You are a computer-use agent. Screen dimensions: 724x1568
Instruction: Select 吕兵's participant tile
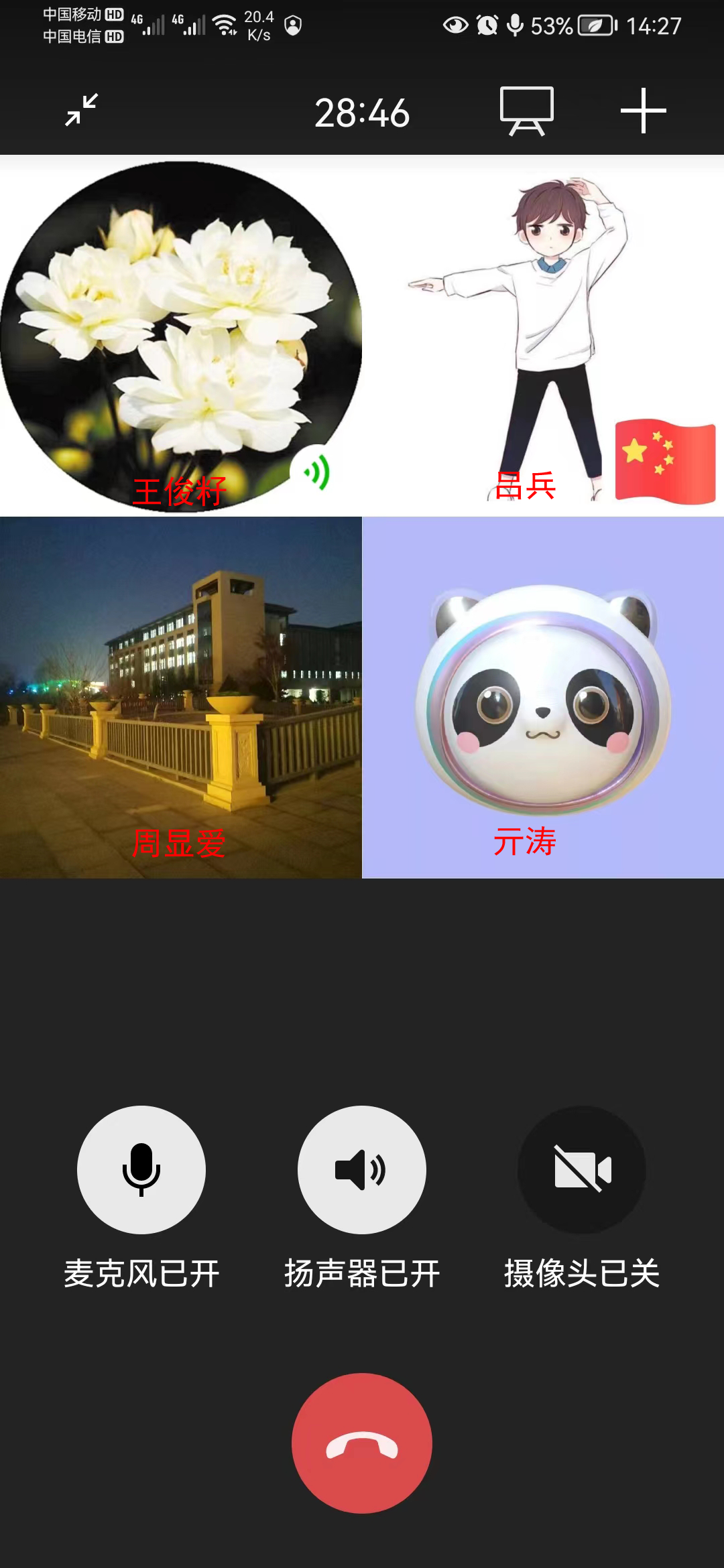click(x=543, y=336)
